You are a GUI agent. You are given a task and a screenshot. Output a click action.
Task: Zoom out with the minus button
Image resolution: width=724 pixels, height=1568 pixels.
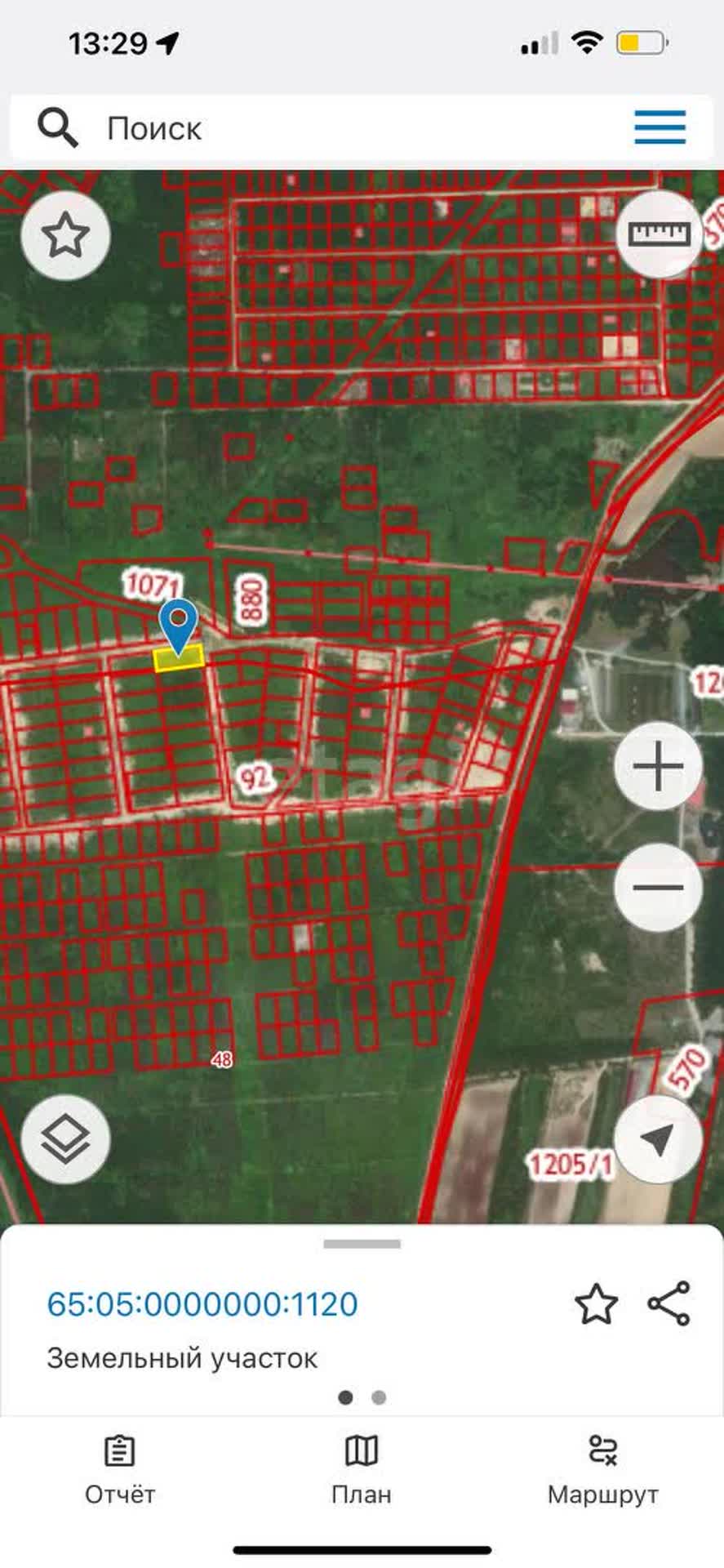[x=658, y=887]
